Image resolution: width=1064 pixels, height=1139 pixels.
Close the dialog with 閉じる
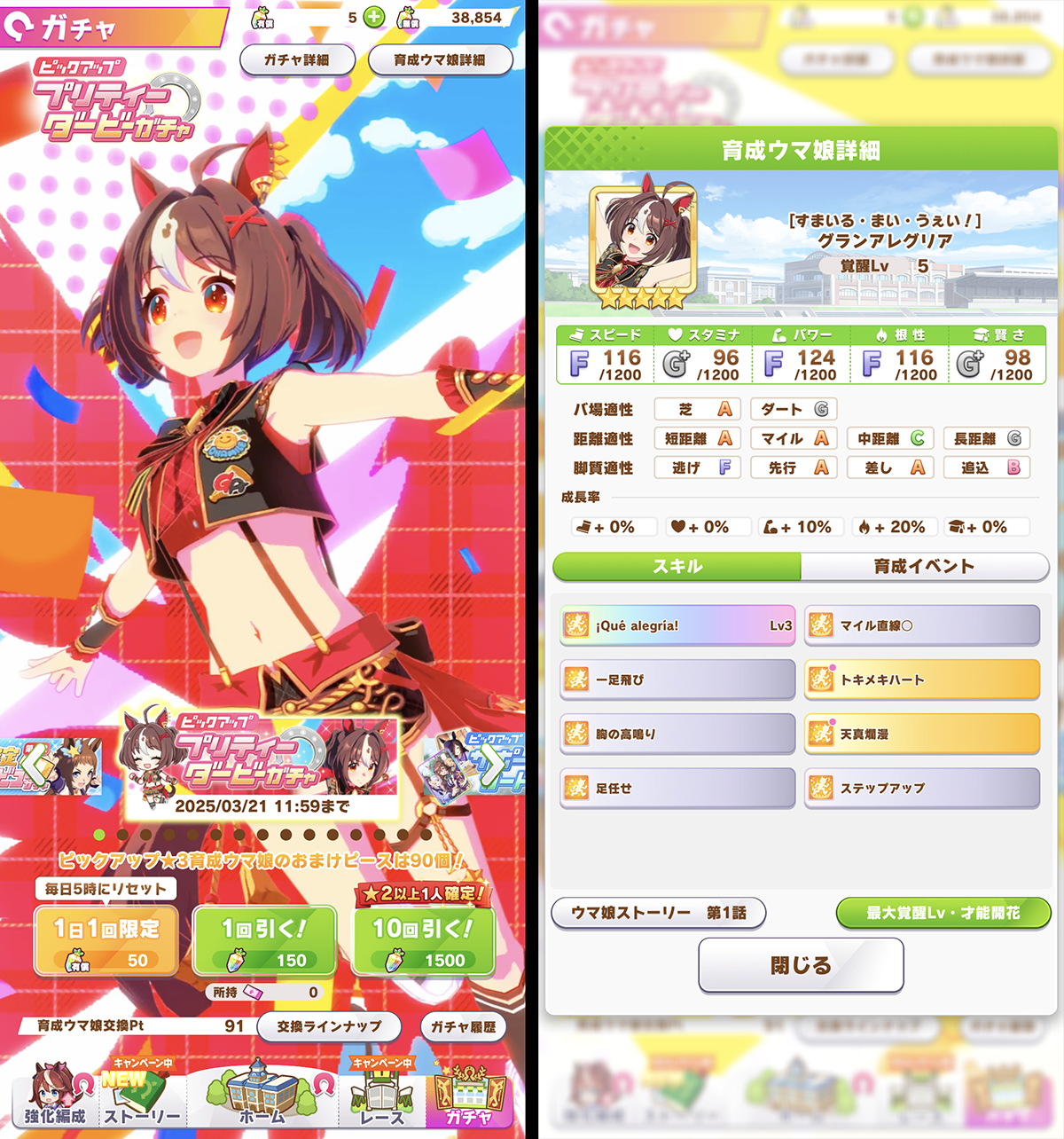801,965
